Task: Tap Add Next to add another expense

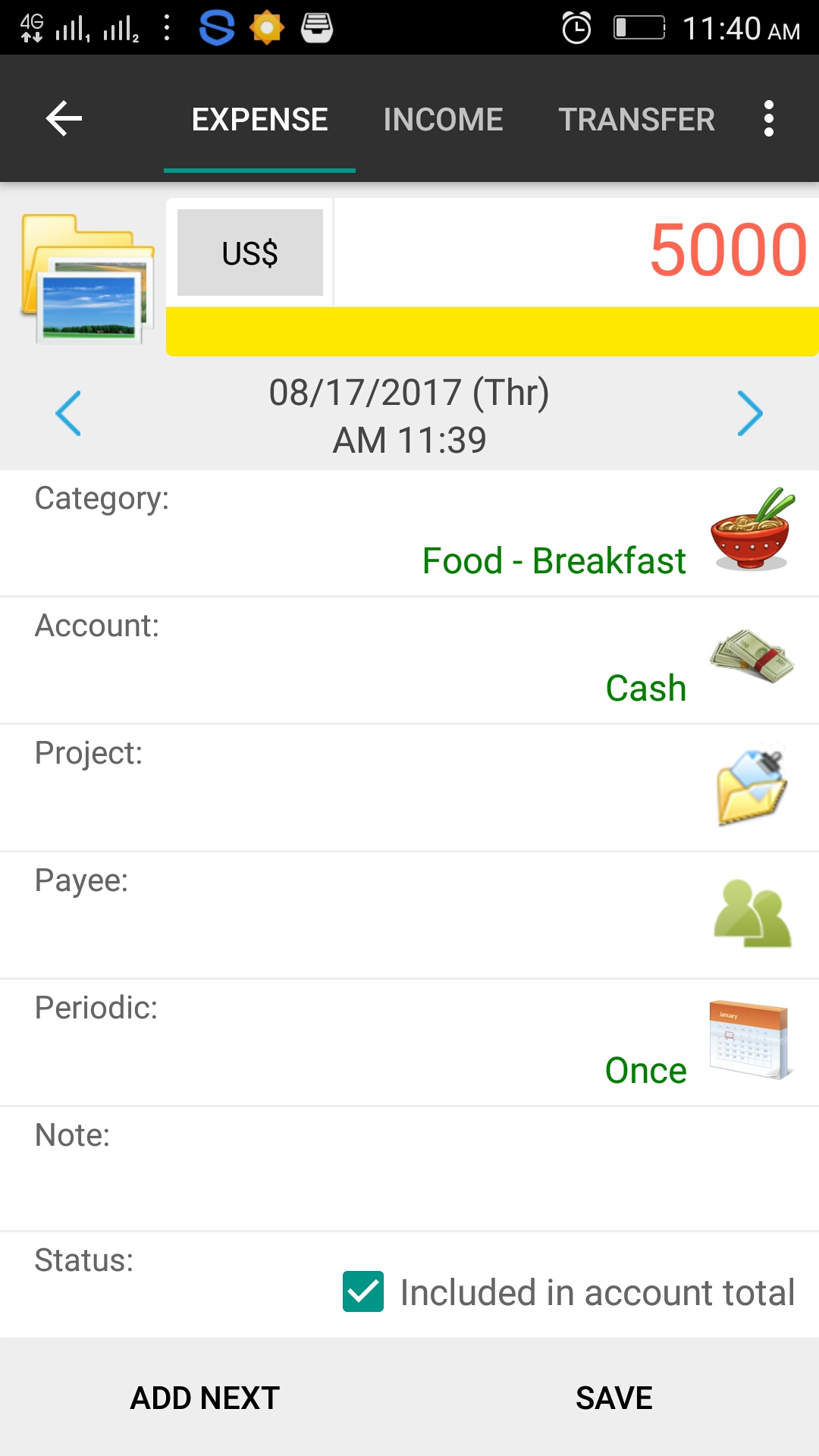Action: [205, 1398]
